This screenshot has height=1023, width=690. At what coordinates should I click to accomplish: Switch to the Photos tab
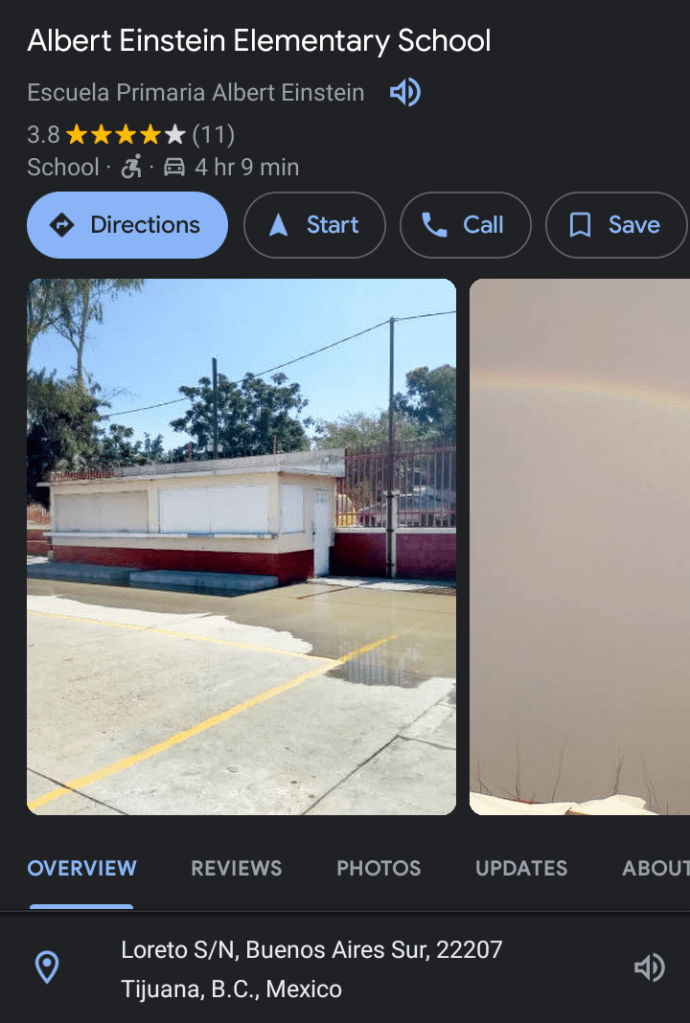pyautogui.click(x=378, y=868)
